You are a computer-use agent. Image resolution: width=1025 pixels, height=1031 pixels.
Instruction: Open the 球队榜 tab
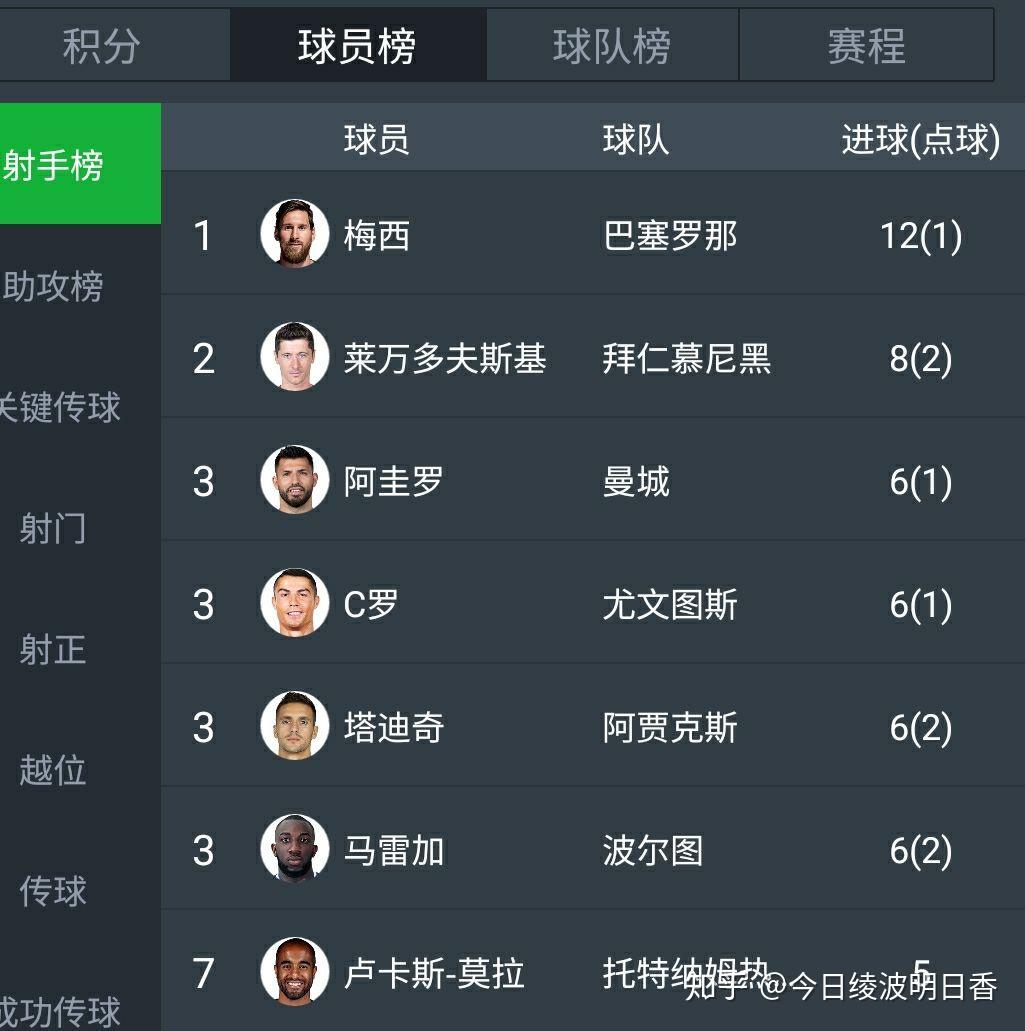(x=612, y=46)
